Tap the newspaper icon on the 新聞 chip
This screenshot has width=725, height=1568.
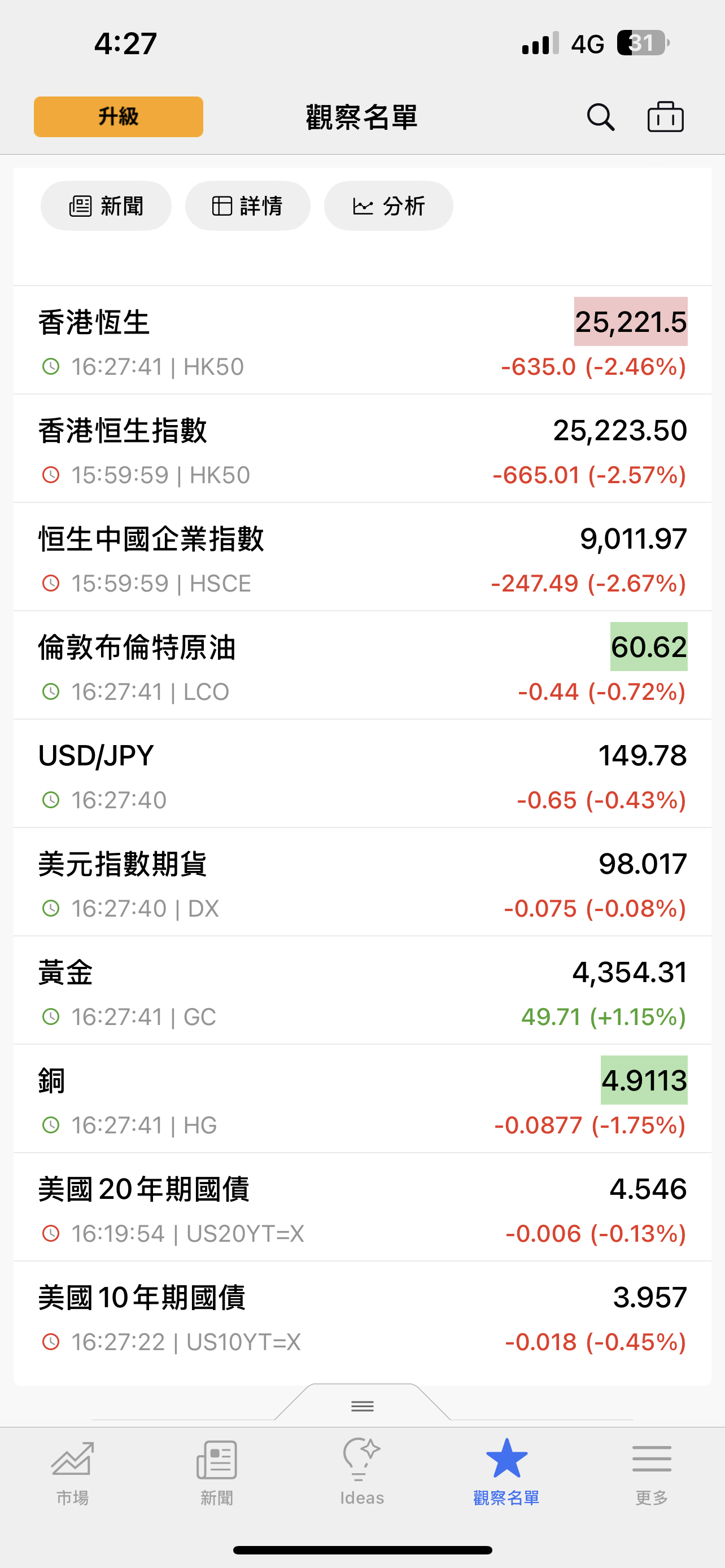point(80,206)
